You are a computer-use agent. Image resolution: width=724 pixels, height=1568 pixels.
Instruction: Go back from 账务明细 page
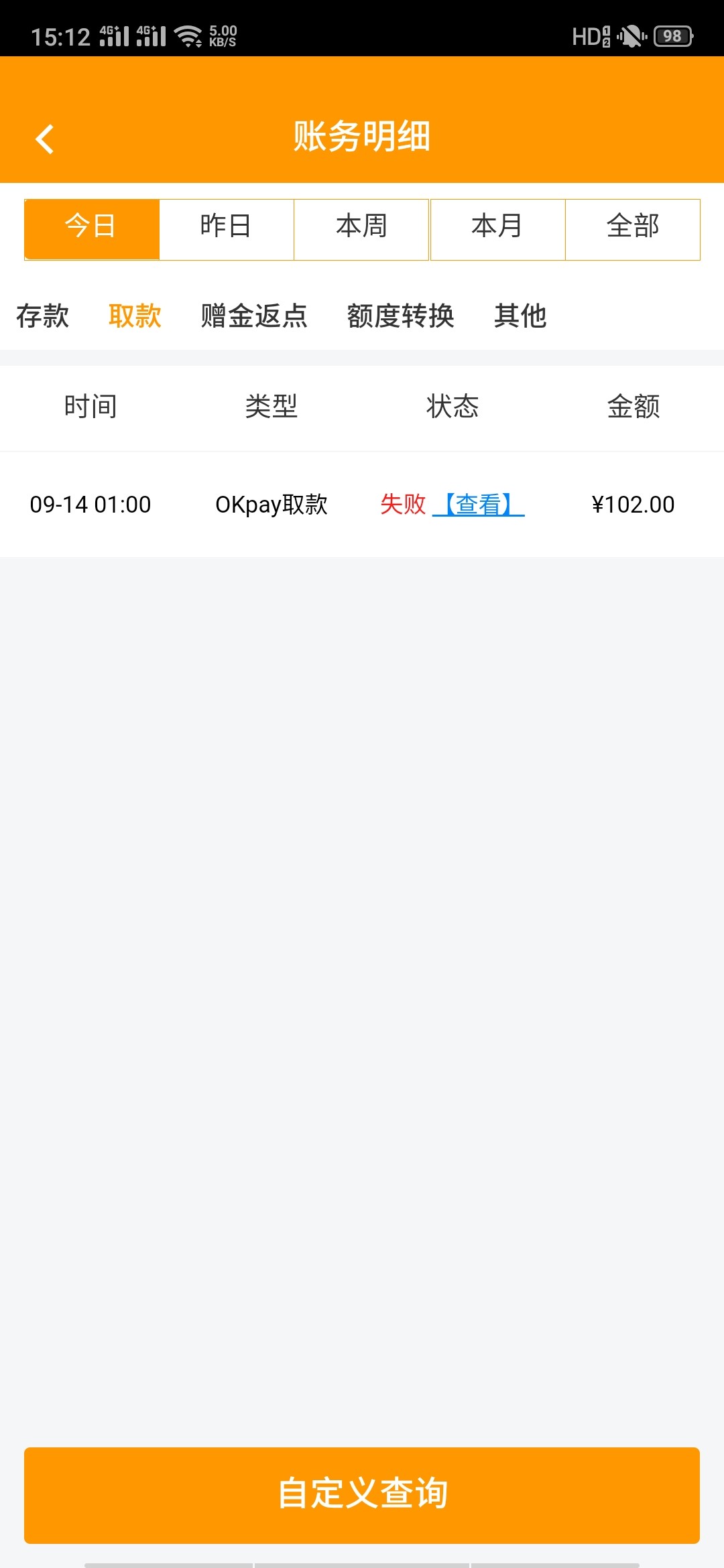tap(44, 139)
